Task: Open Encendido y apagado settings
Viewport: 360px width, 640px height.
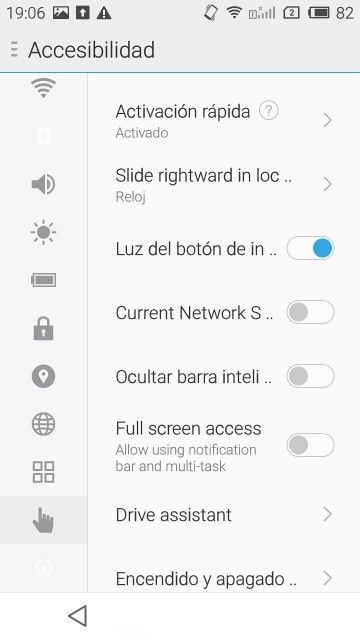Action: (x=224, y=578)
